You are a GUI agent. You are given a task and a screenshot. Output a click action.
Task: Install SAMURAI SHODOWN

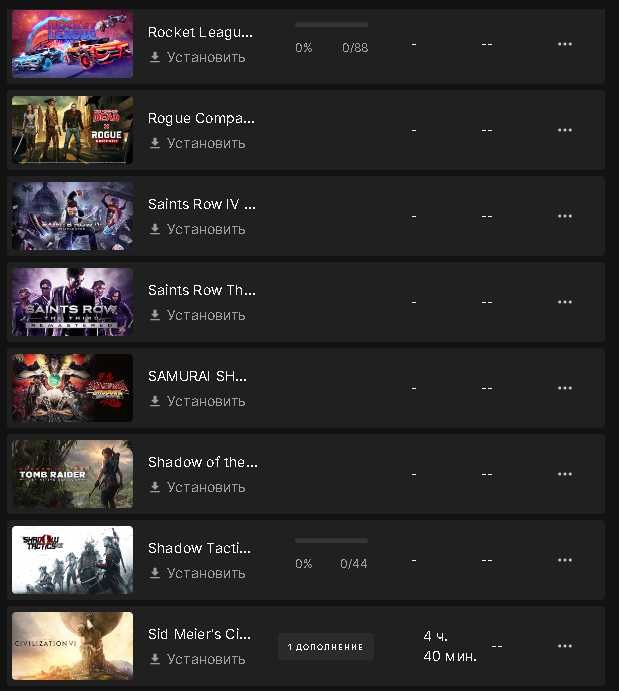pos(197,401)
